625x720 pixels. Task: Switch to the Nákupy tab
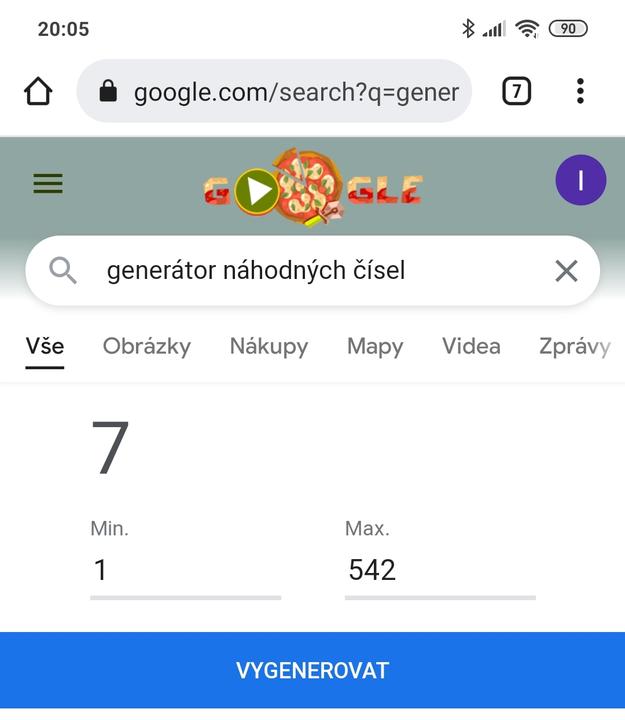coord(269,346)
